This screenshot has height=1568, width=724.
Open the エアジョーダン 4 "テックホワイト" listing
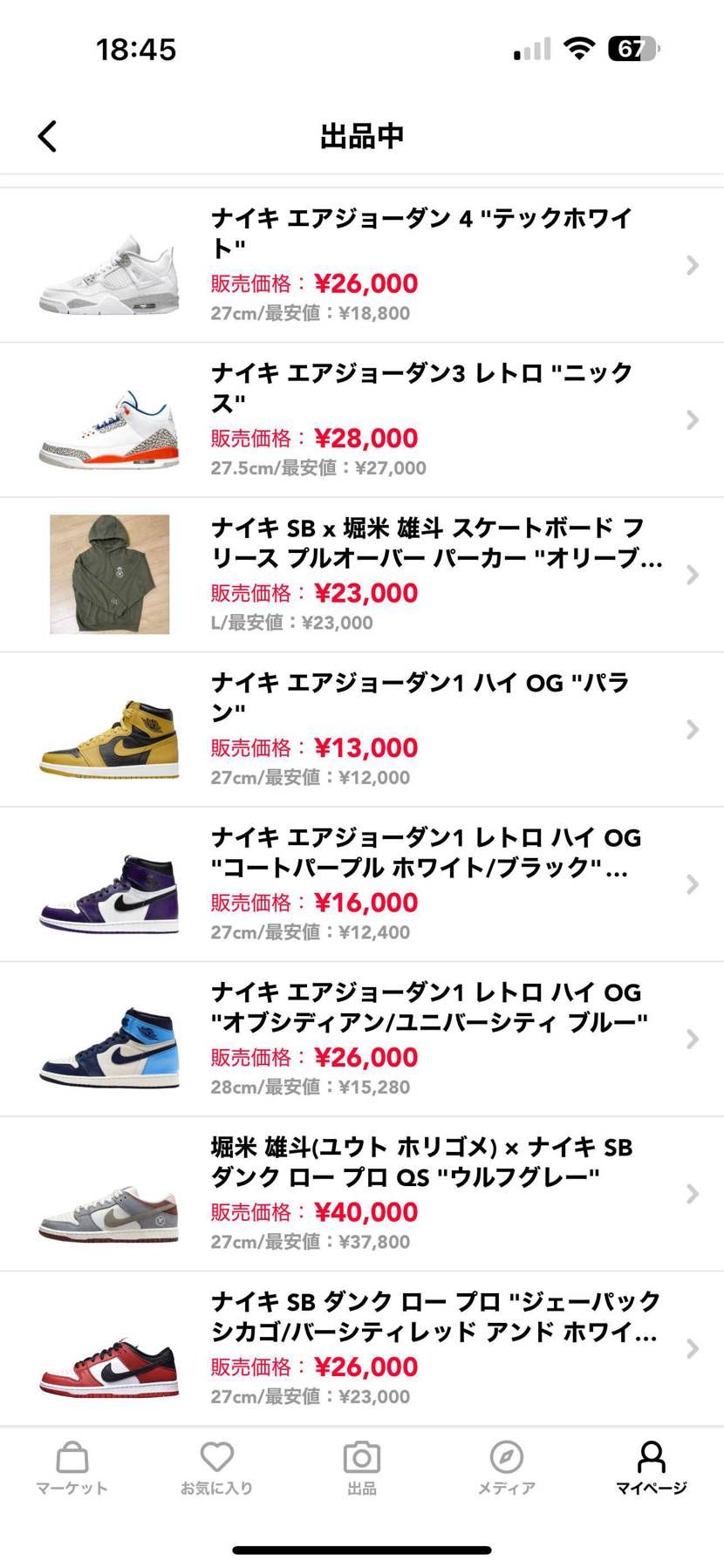pyautogui.click(x=362, y=265)
